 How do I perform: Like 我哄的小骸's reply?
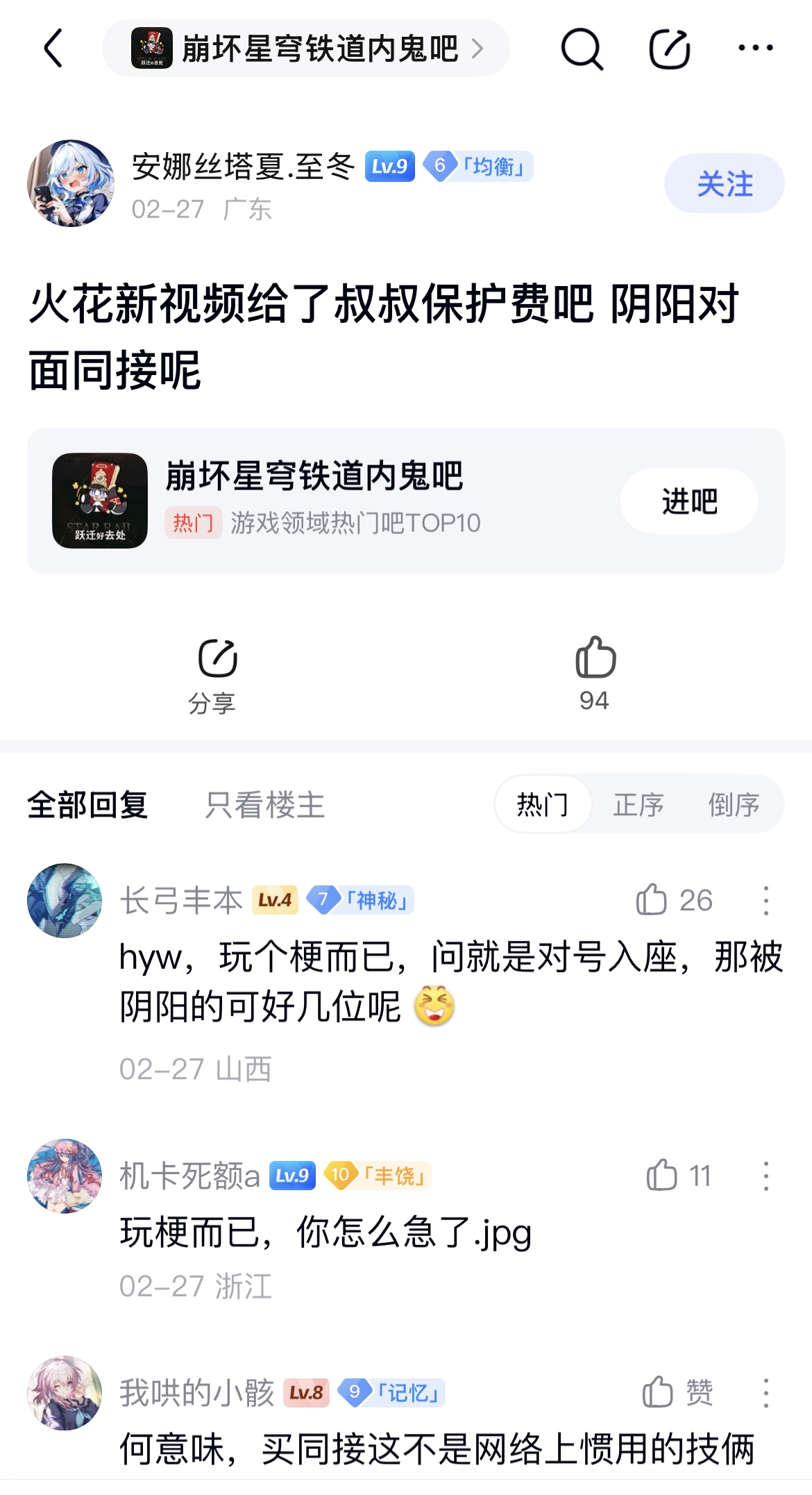tap(658, 1392)
